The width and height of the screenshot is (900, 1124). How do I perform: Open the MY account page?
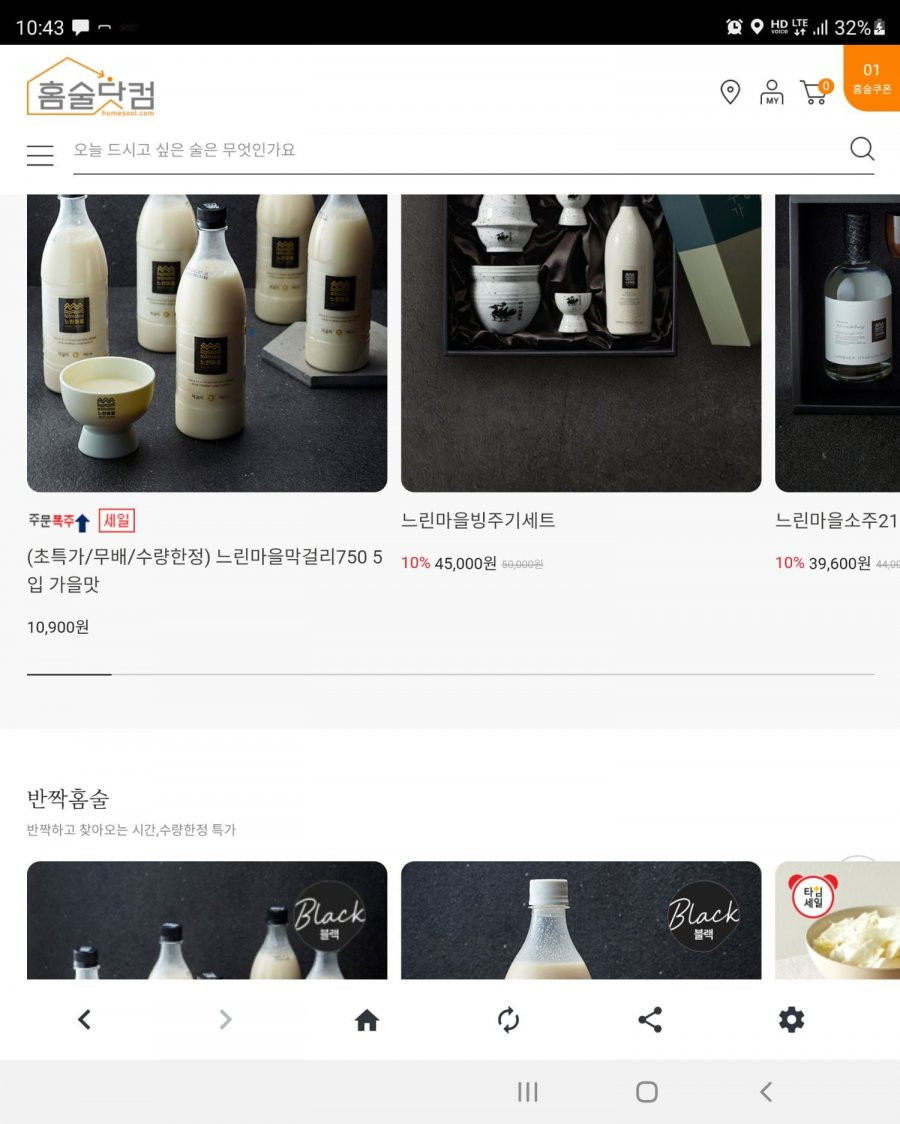pyautogui.click(x=771, y=92)
